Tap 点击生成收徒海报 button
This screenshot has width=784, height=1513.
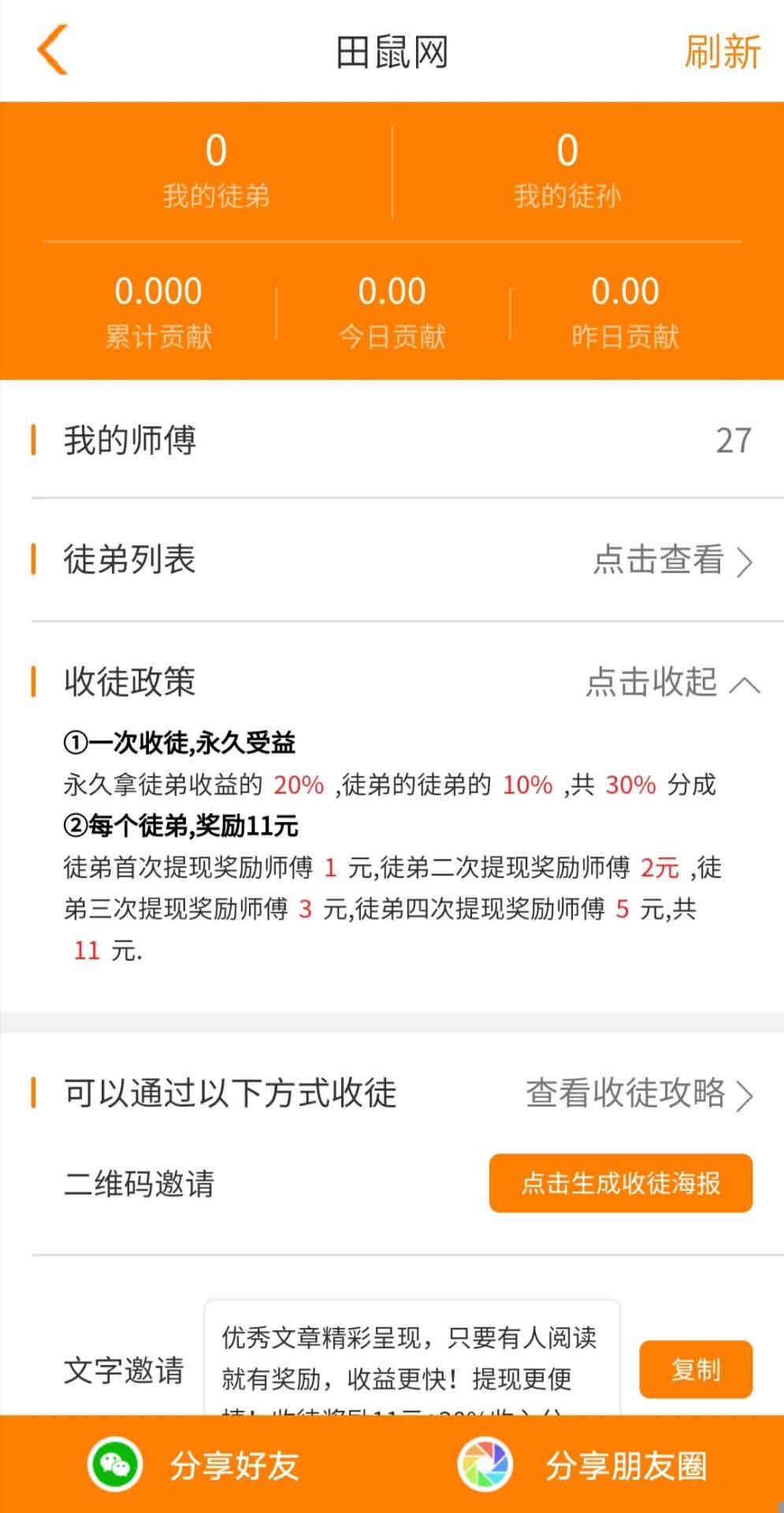click(621, 1184)
